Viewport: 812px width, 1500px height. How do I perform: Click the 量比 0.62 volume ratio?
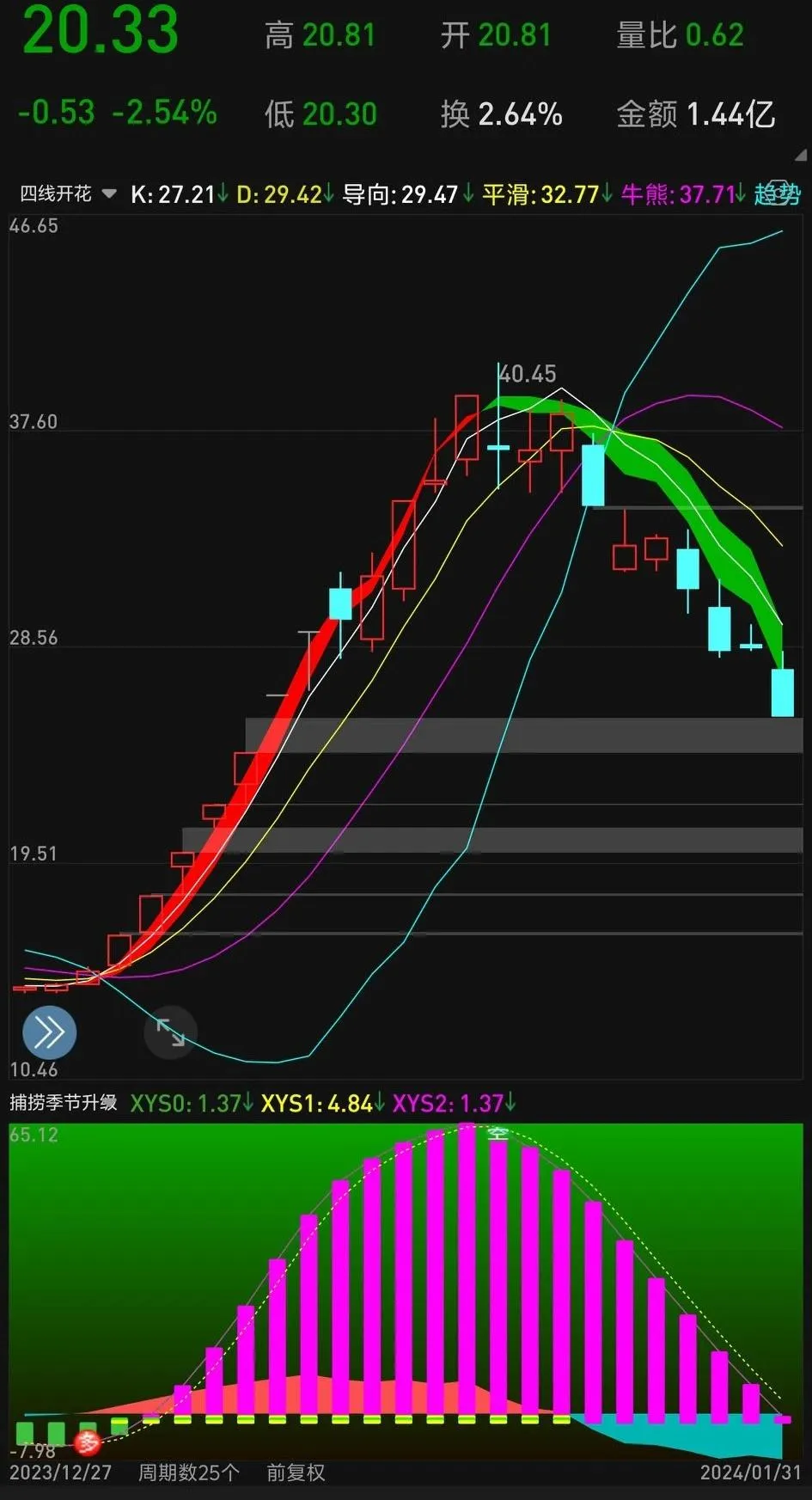tap(678, 34)
